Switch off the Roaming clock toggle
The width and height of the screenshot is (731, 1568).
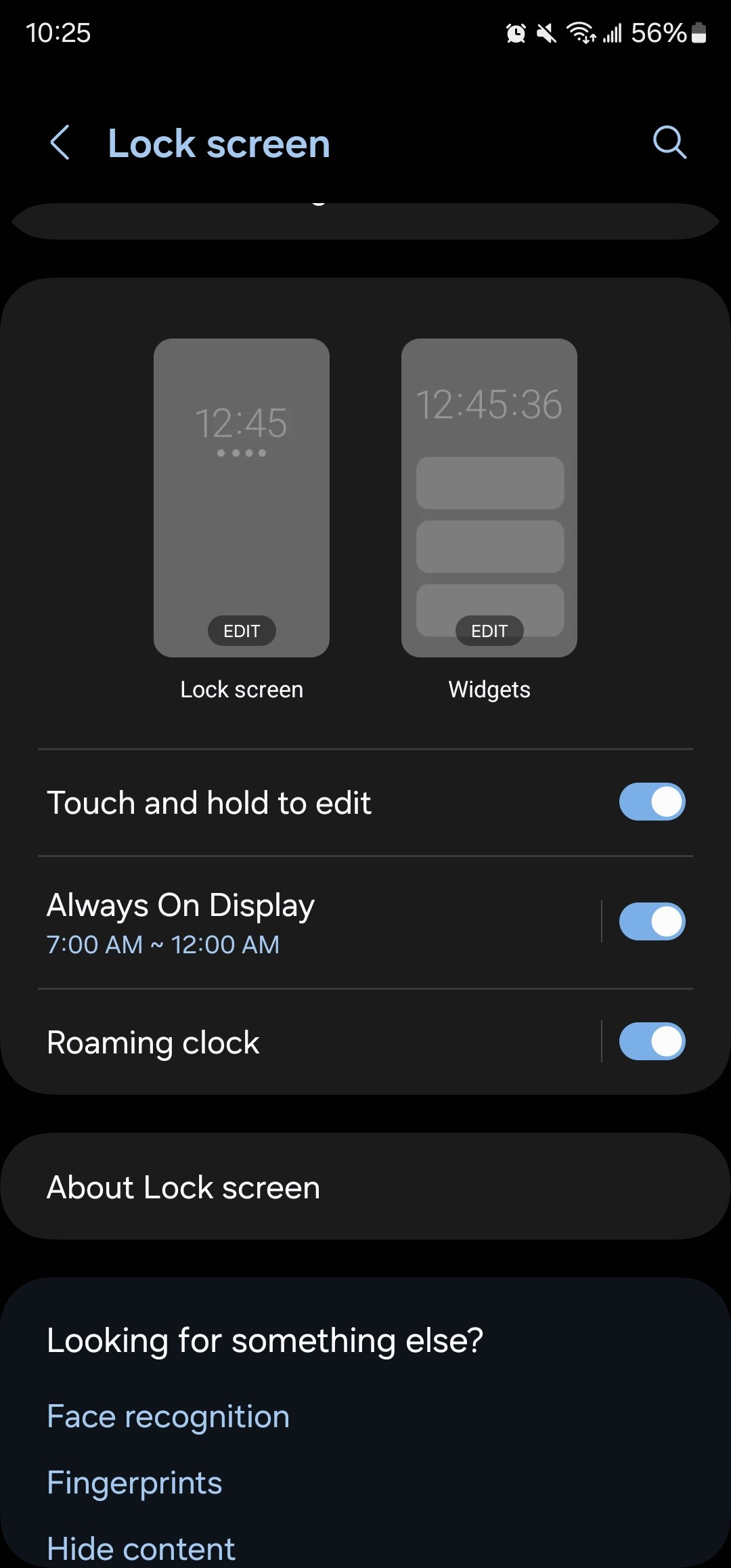click(x=652, y=1042)
